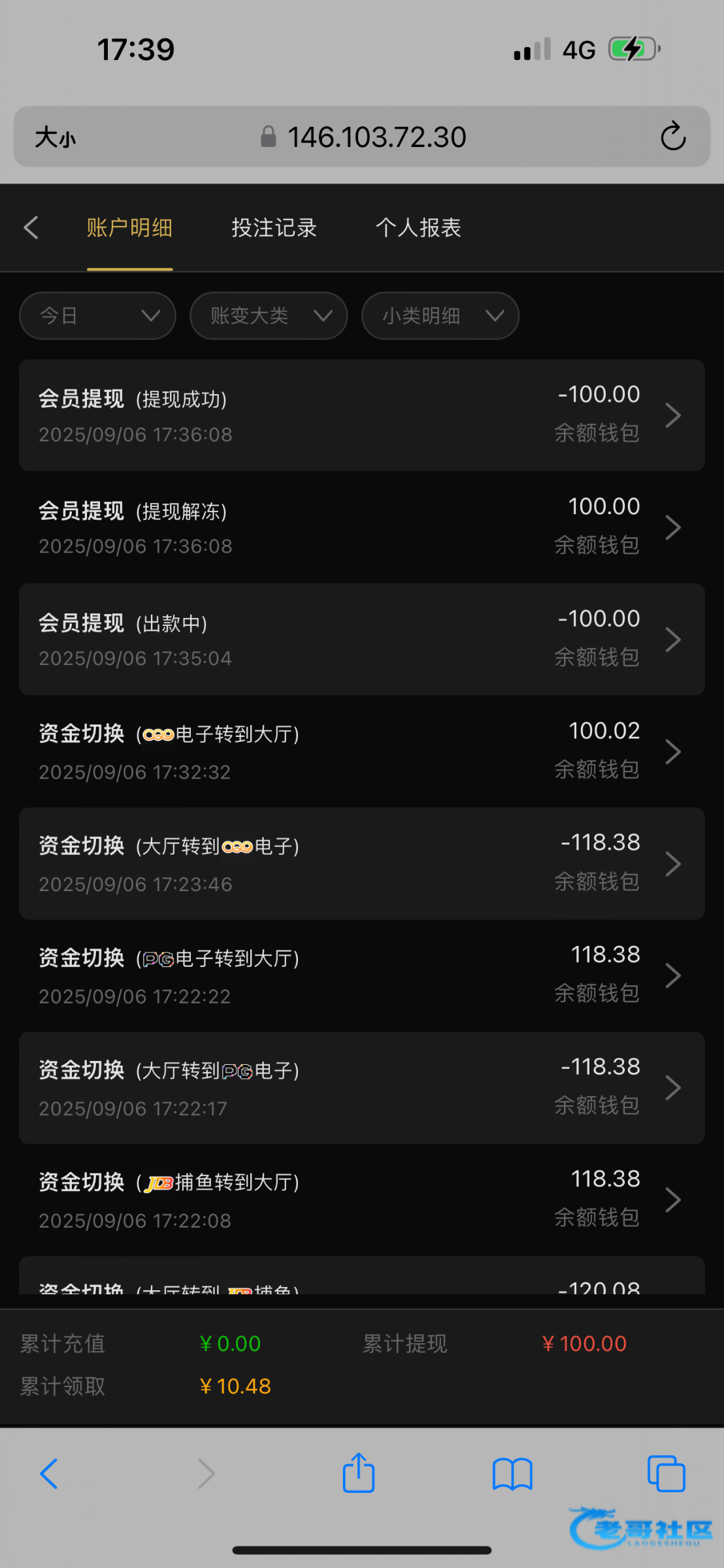Go back using the top-left arrow
The height and width of the screenshot is (1568, 724).
pos(31,227)
